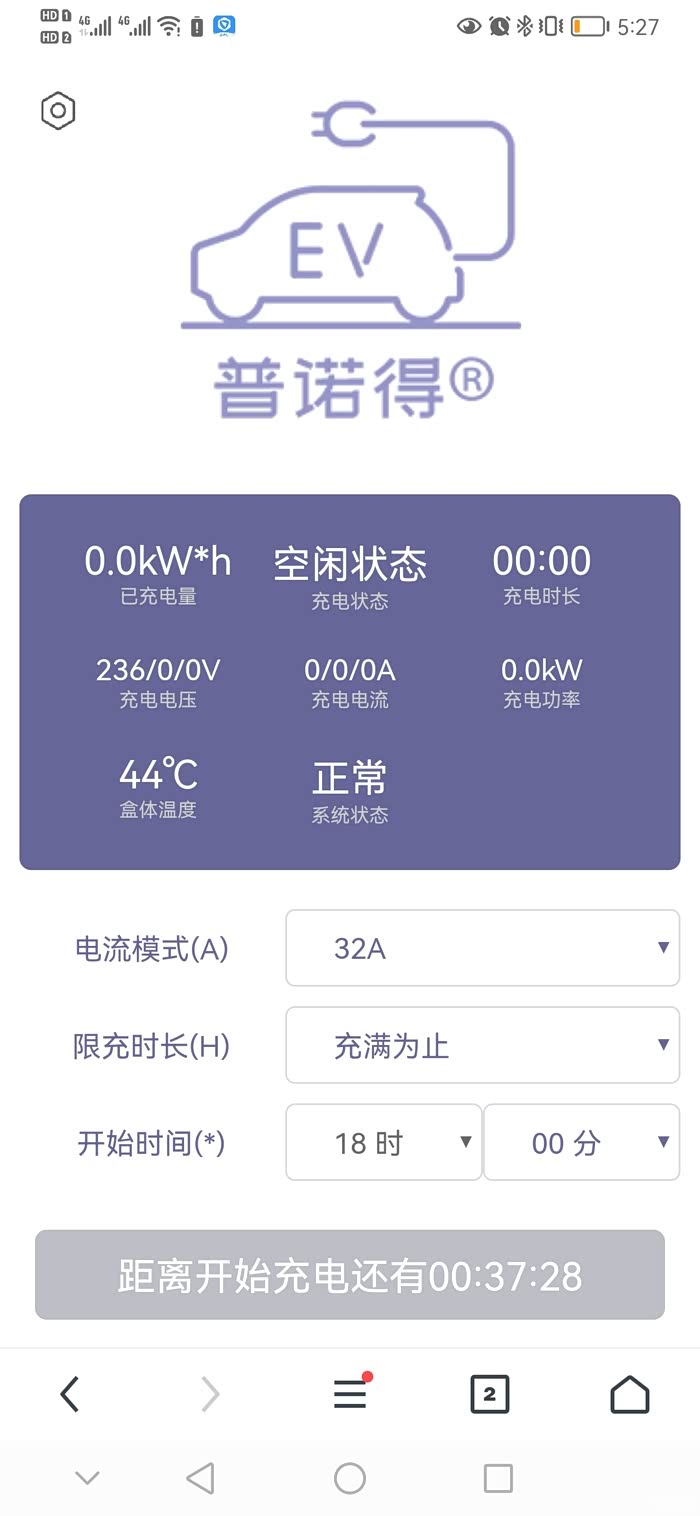Open recent apps with the square button
Screen dimensions: 700x1516
point(497,1478)
